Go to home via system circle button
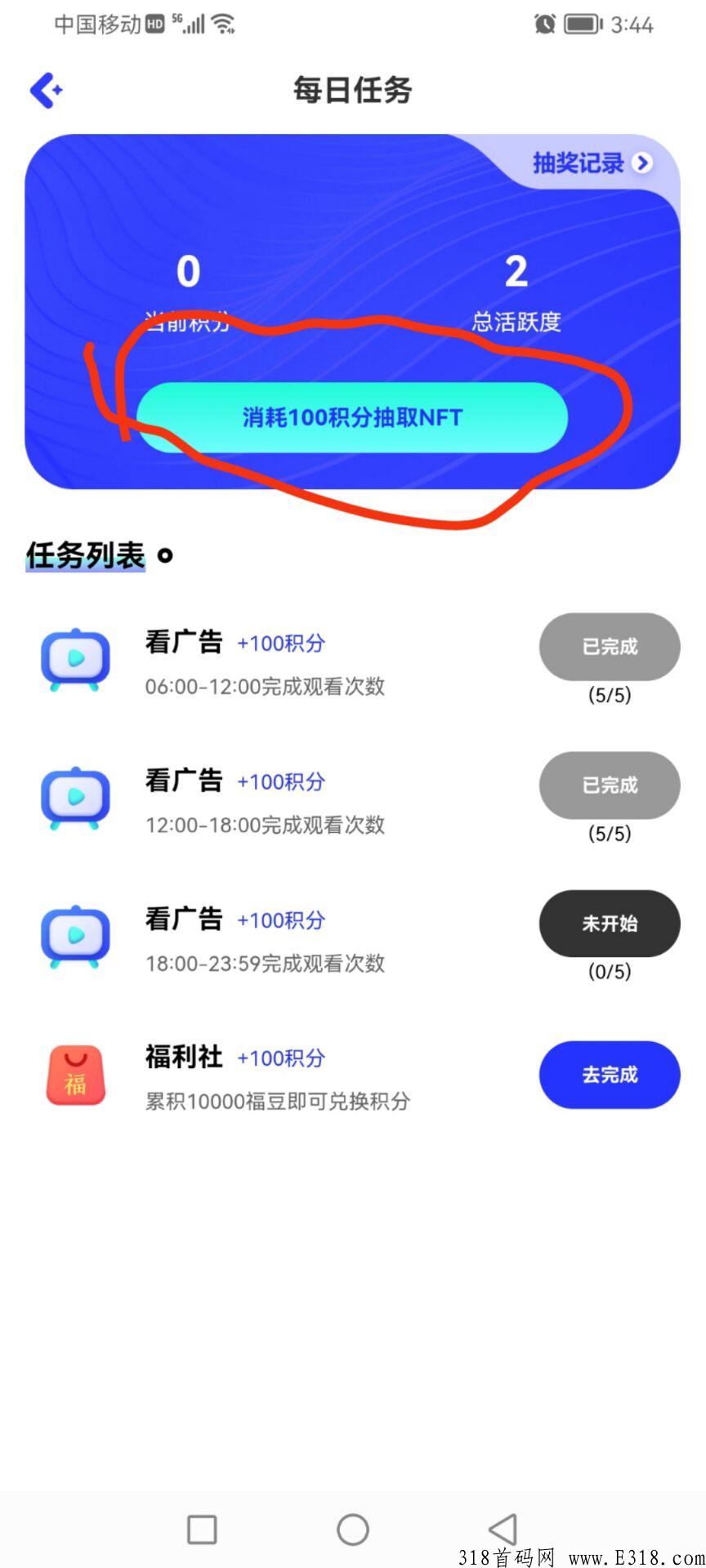Screen dimensions: 706x1568 click(x=353, y=1530)
